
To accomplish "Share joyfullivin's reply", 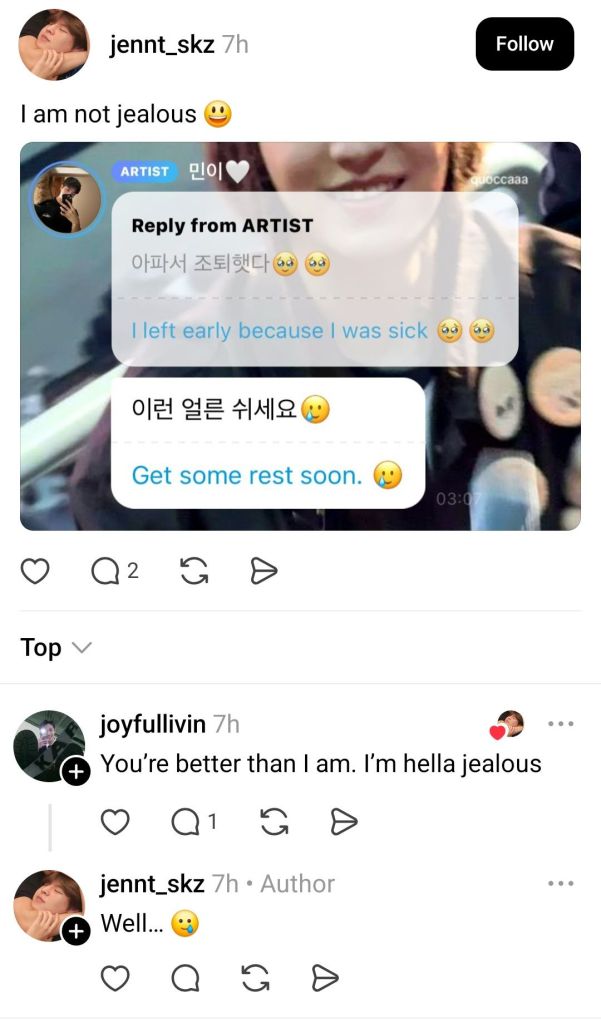I will 344,822.
